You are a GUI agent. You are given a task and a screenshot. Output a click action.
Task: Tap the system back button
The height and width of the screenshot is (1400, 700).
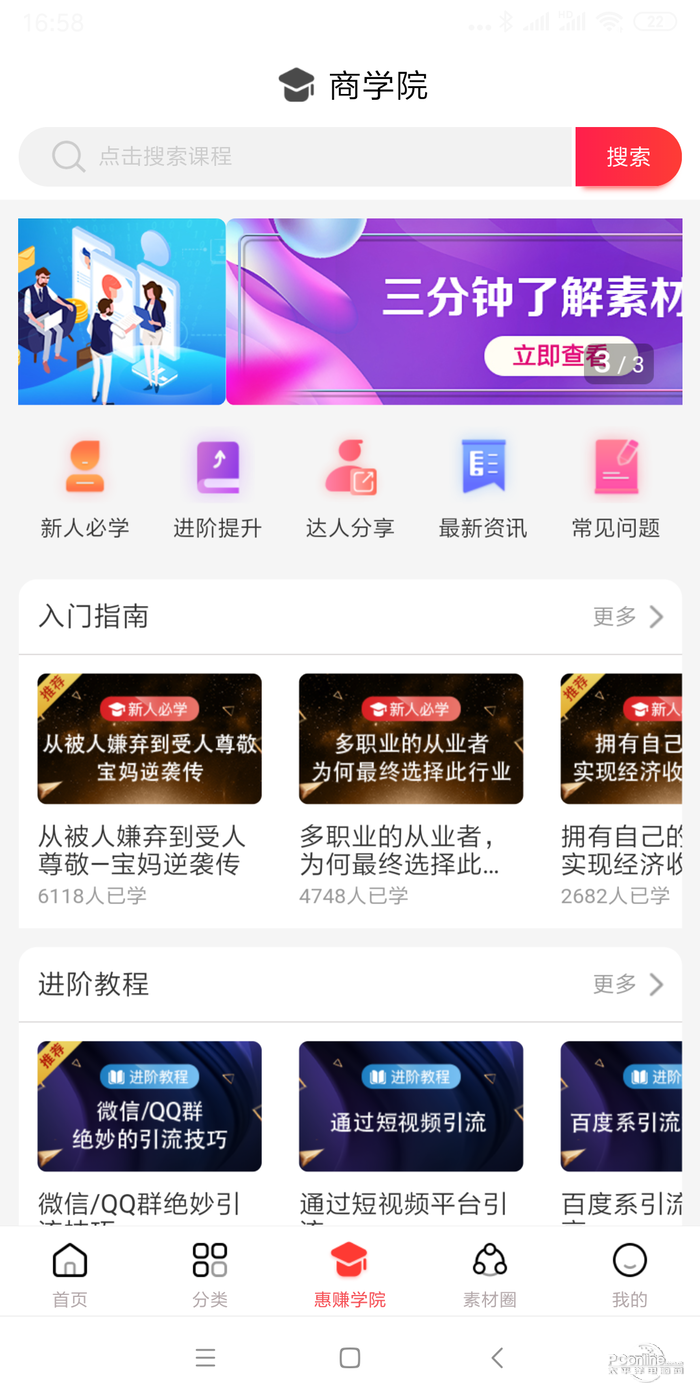coord(497,1357)
